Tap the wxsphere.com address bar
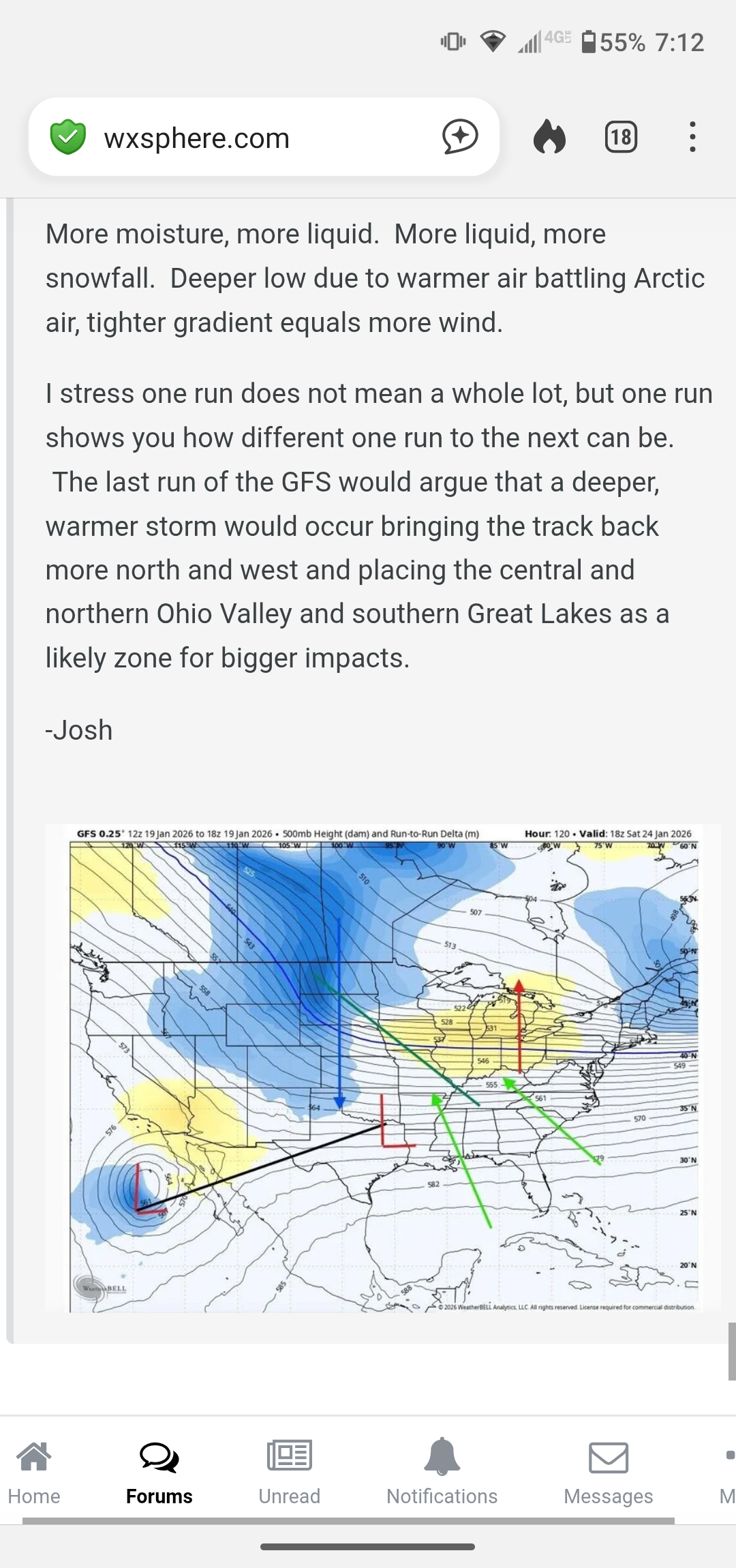The height and width of the screenshot is (1568, 736). coord(259,138)
